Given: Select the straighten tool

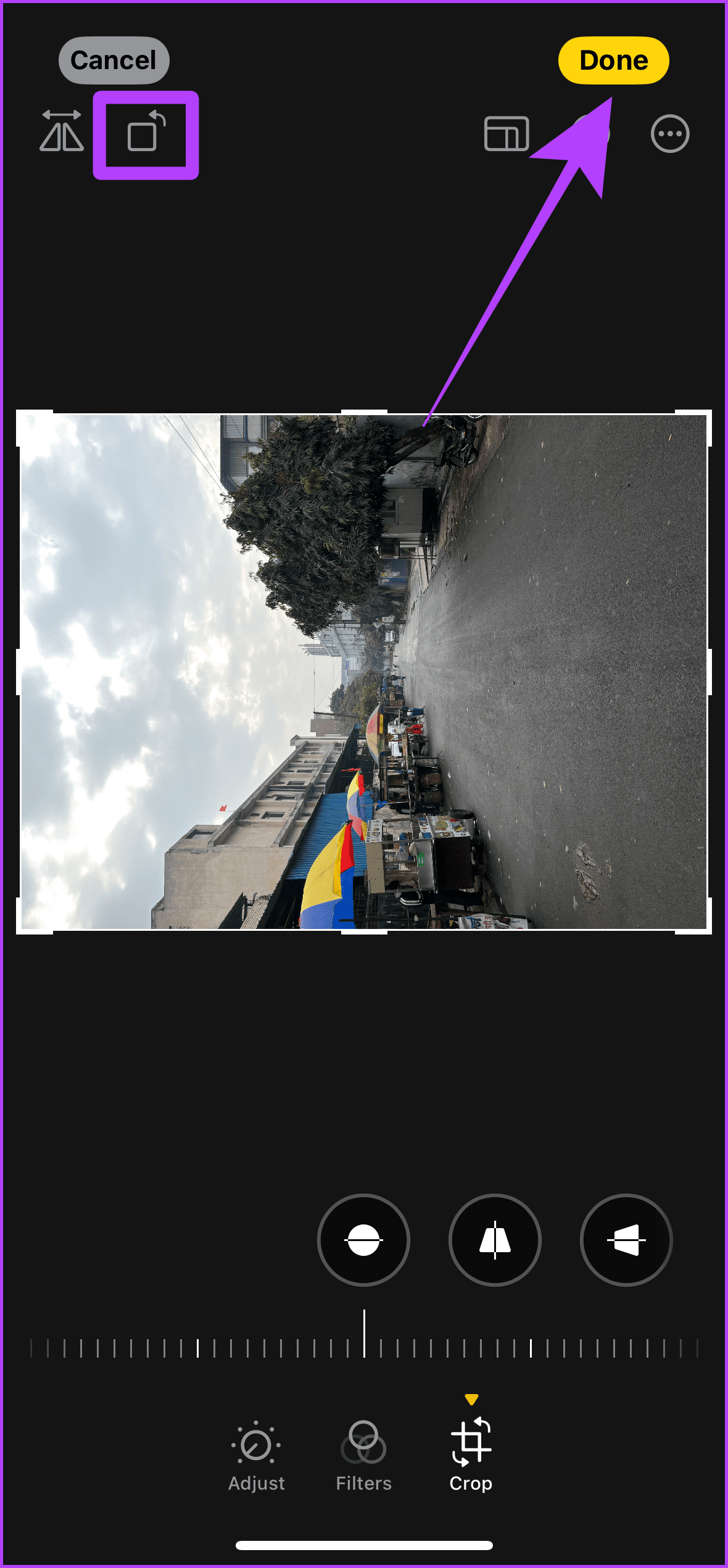Looking at the screenshot, I should (363, 1240).
